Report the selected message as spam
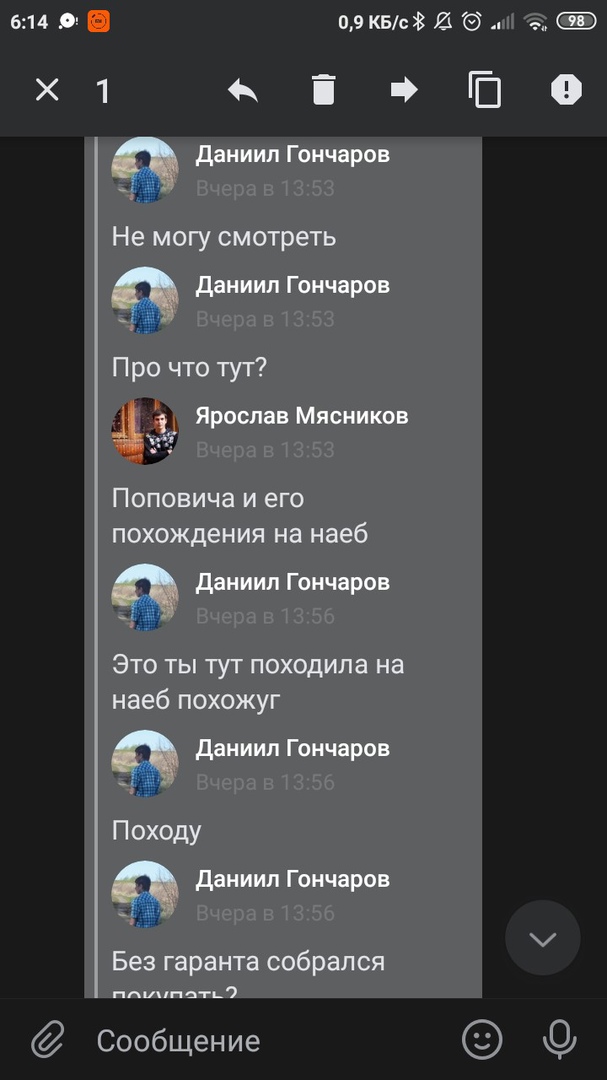Image resolution: width=607 pixels, height=1080 pixels. pos(566,91)
